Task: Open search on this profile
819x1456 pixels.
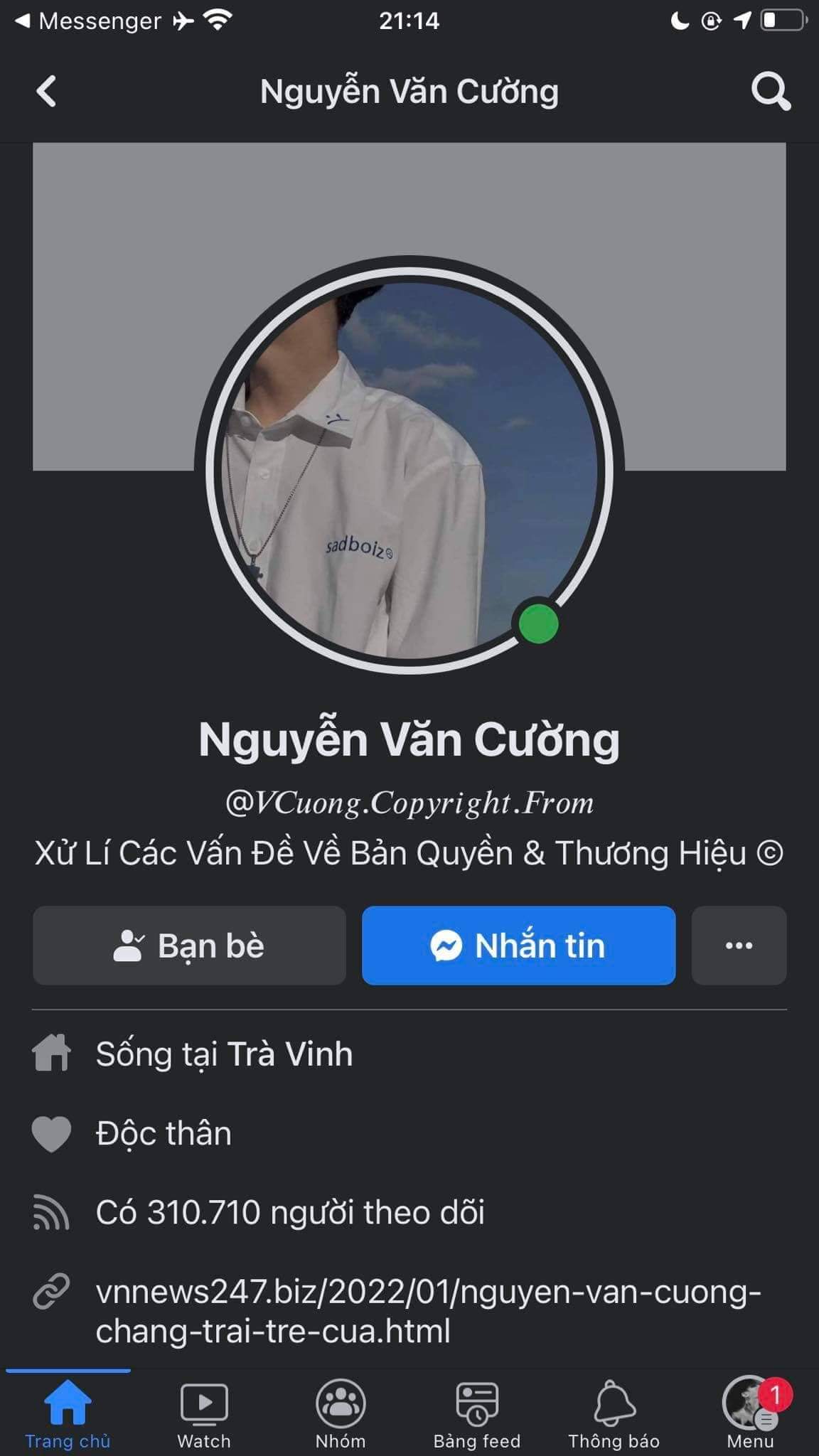Action: point(770,92)
